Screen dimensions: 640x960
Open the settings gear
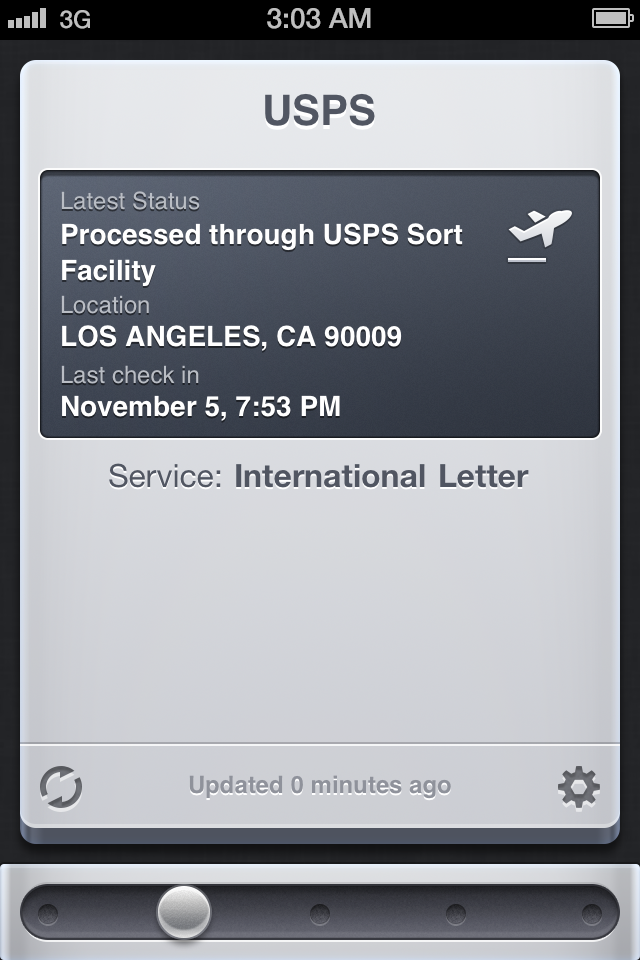coord(578,788)
